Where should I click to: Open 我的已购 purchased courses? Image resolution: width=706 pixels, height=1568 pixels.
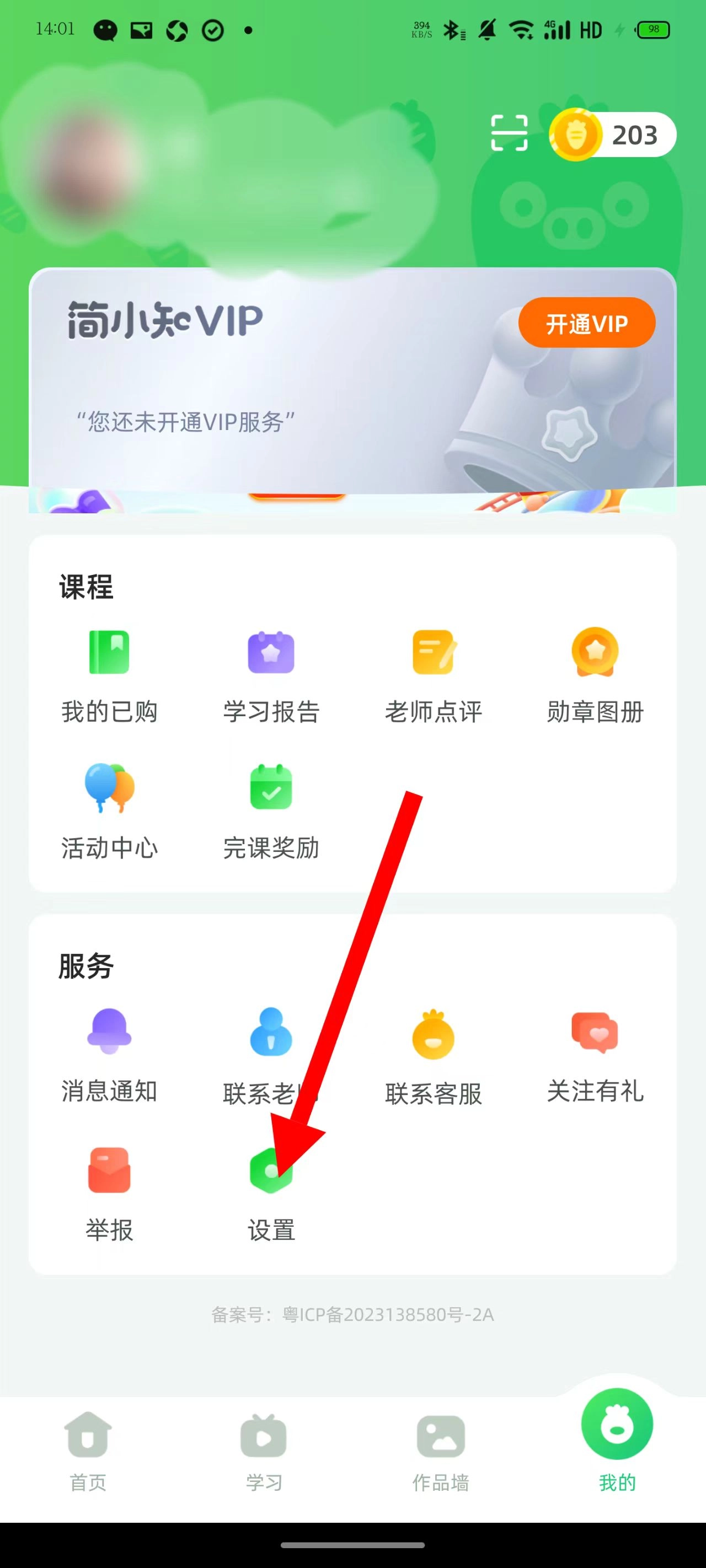tap(109, 675)
